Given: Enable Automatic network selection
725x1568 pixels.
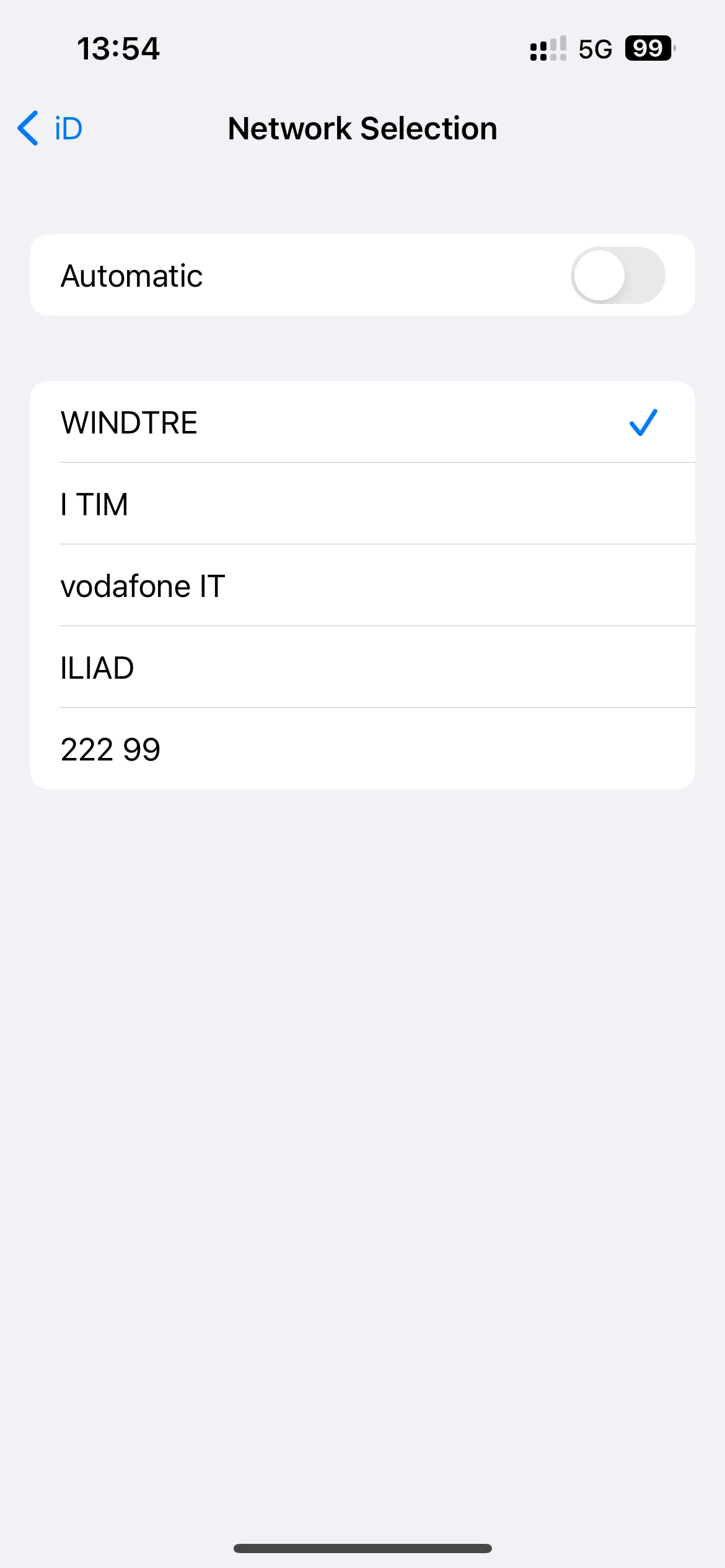Looking at the screenshot, I should pyautogui.click(x=617, y=276).
